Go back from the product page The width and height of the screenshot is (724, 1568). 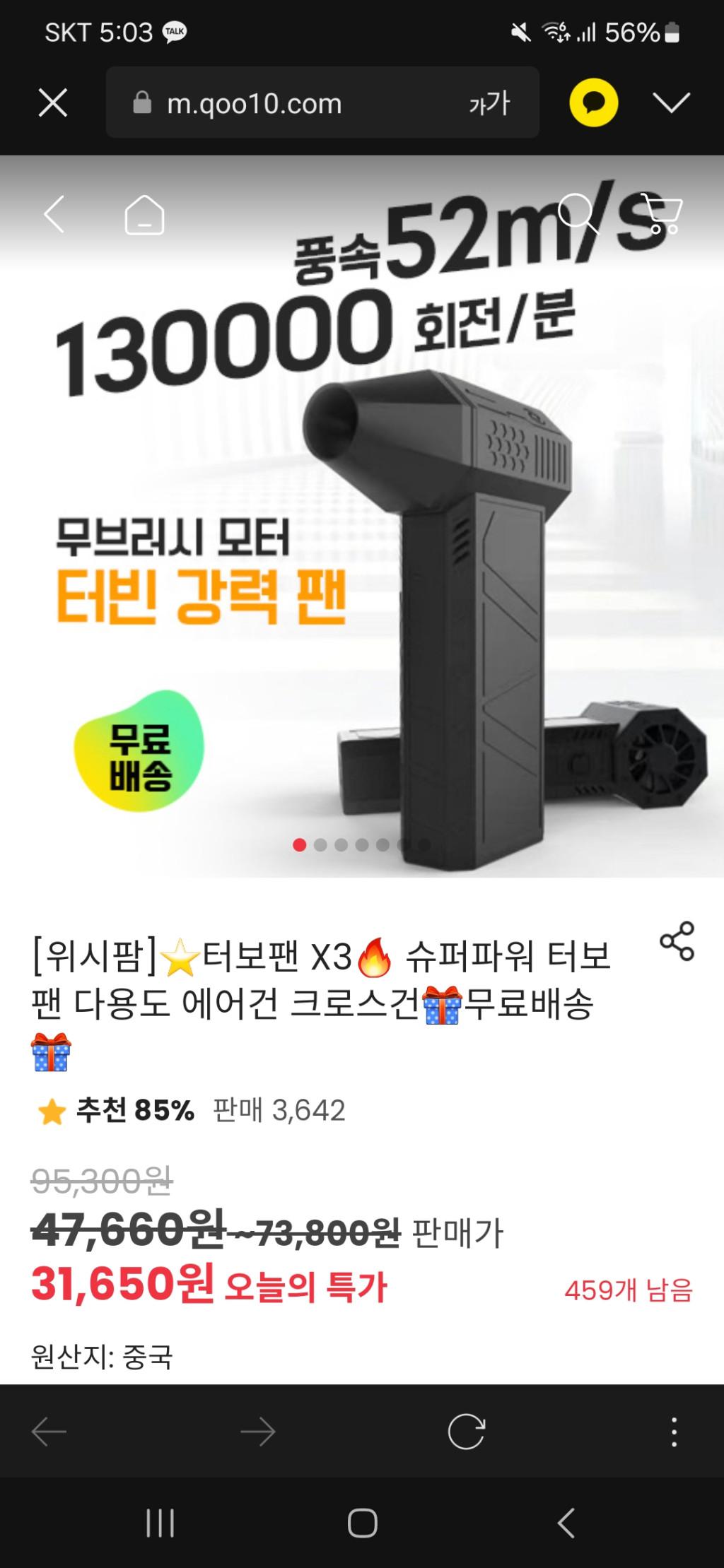coord(54,213)
